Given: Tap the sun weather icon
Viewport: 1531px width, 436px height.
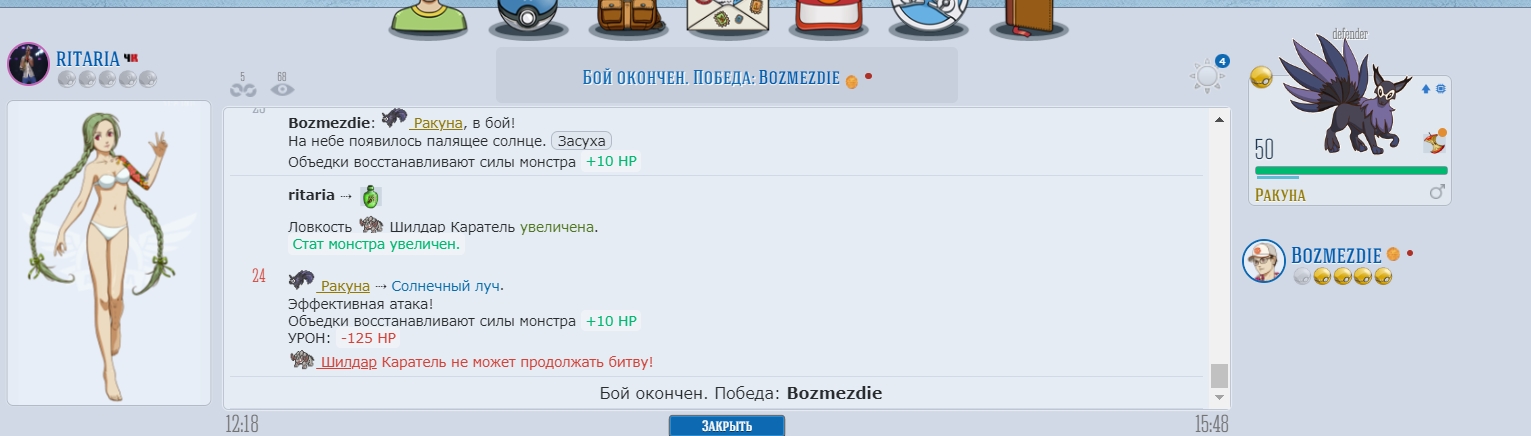Looking at the screenshot, I should (x=1206, y=77).
